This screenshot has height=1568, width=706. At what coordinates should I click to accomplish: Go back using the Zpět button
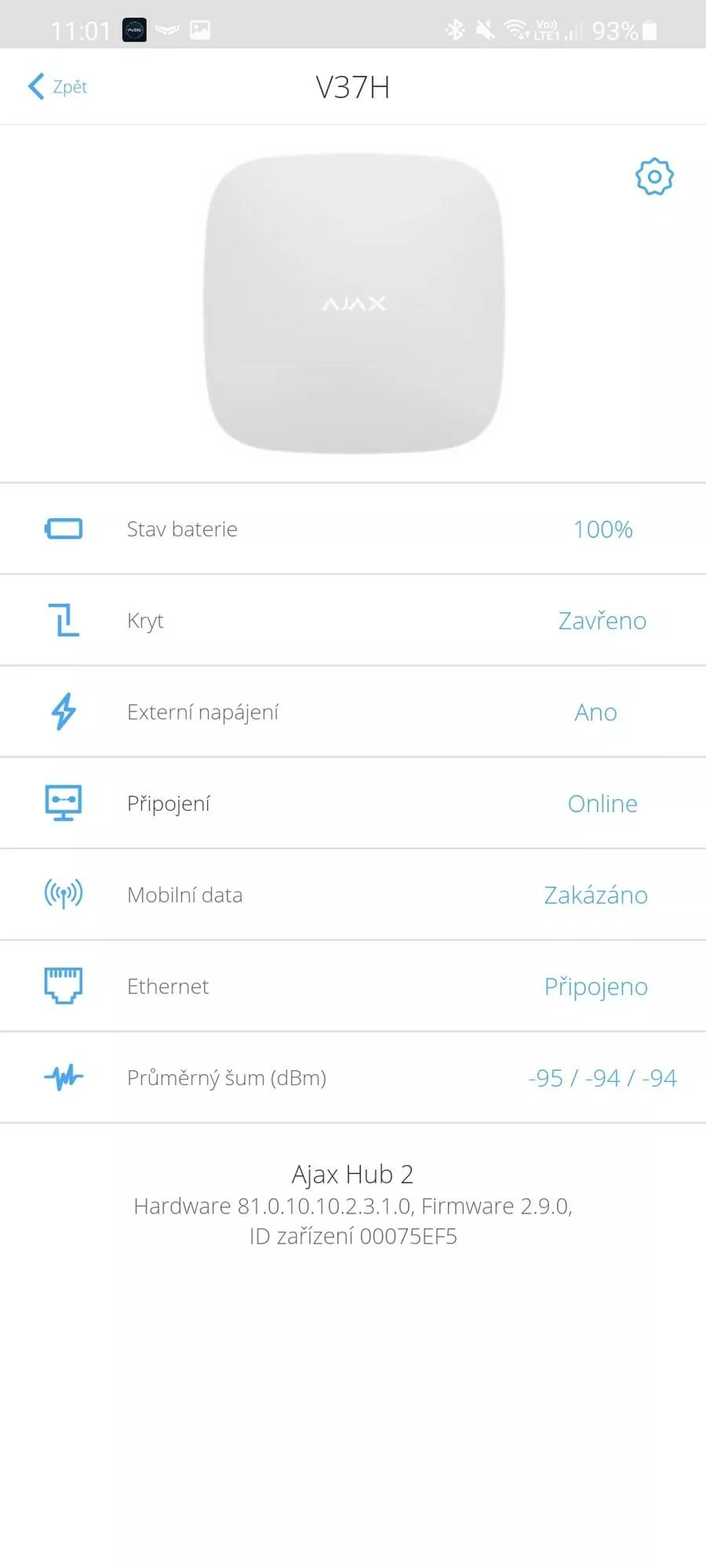click(x=57, y=86)
